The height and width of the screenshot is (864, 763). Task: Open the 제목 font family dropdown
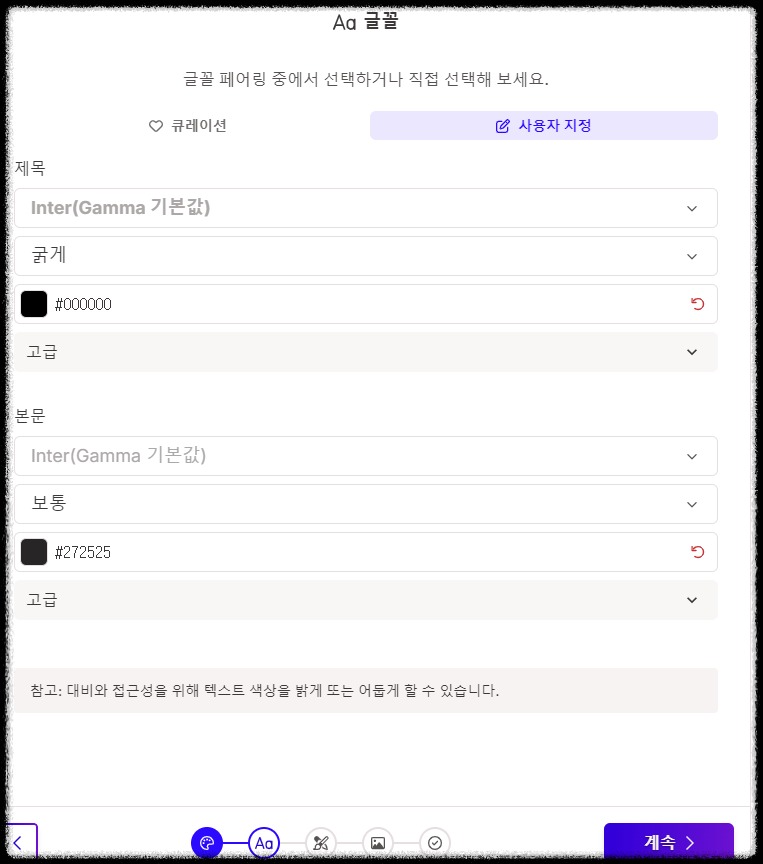(366, 207)
